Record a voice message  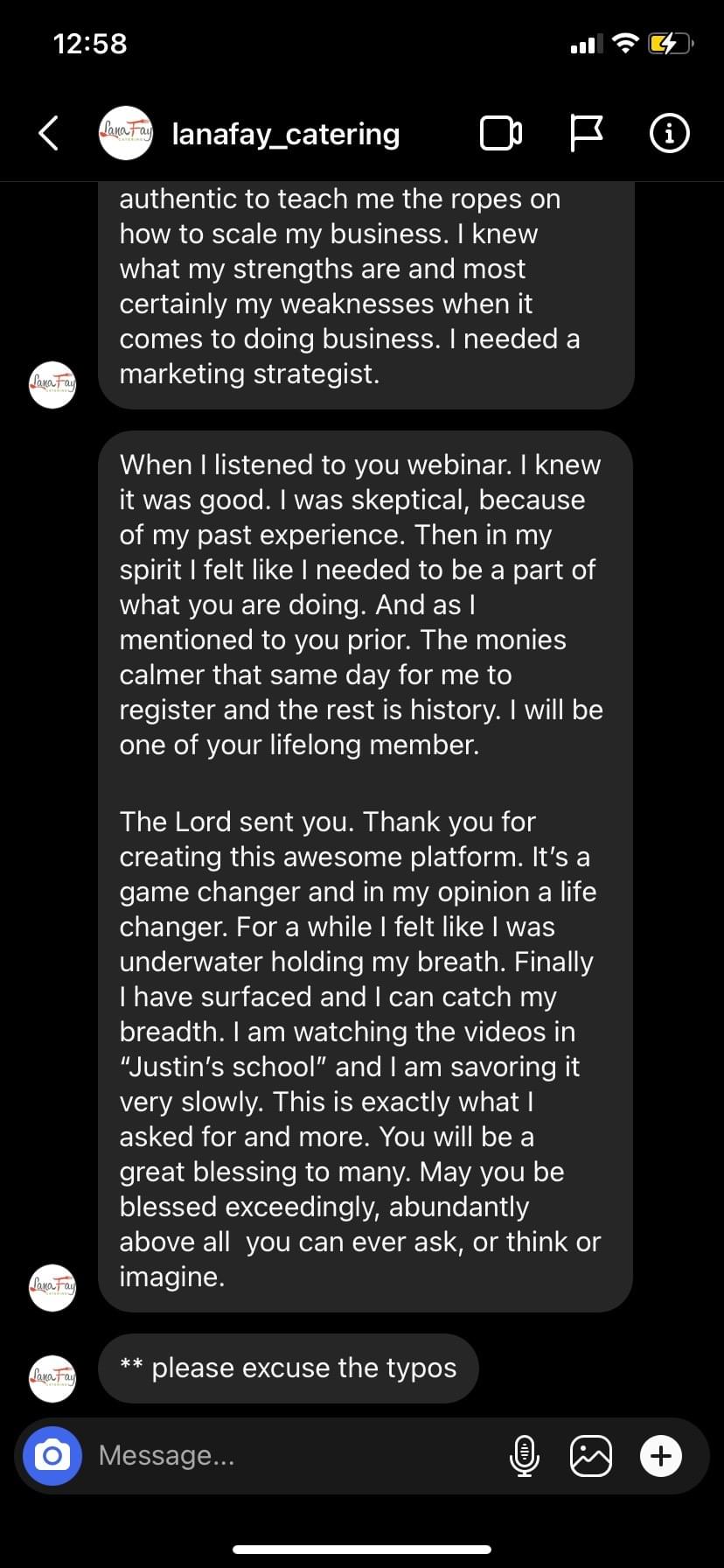524,1456
